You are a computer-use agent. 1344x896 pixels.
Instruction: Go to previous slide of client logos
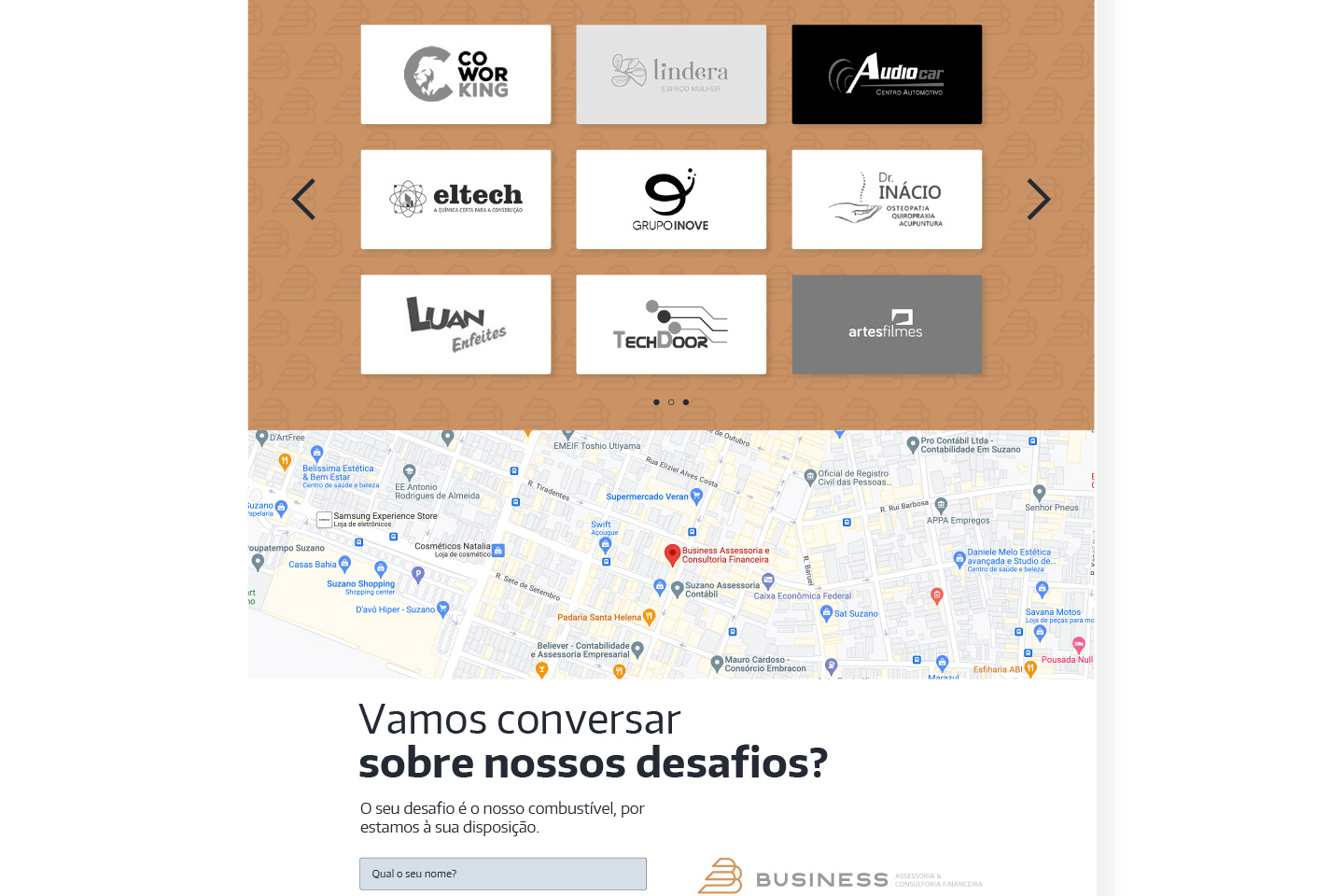coord(304,200)
